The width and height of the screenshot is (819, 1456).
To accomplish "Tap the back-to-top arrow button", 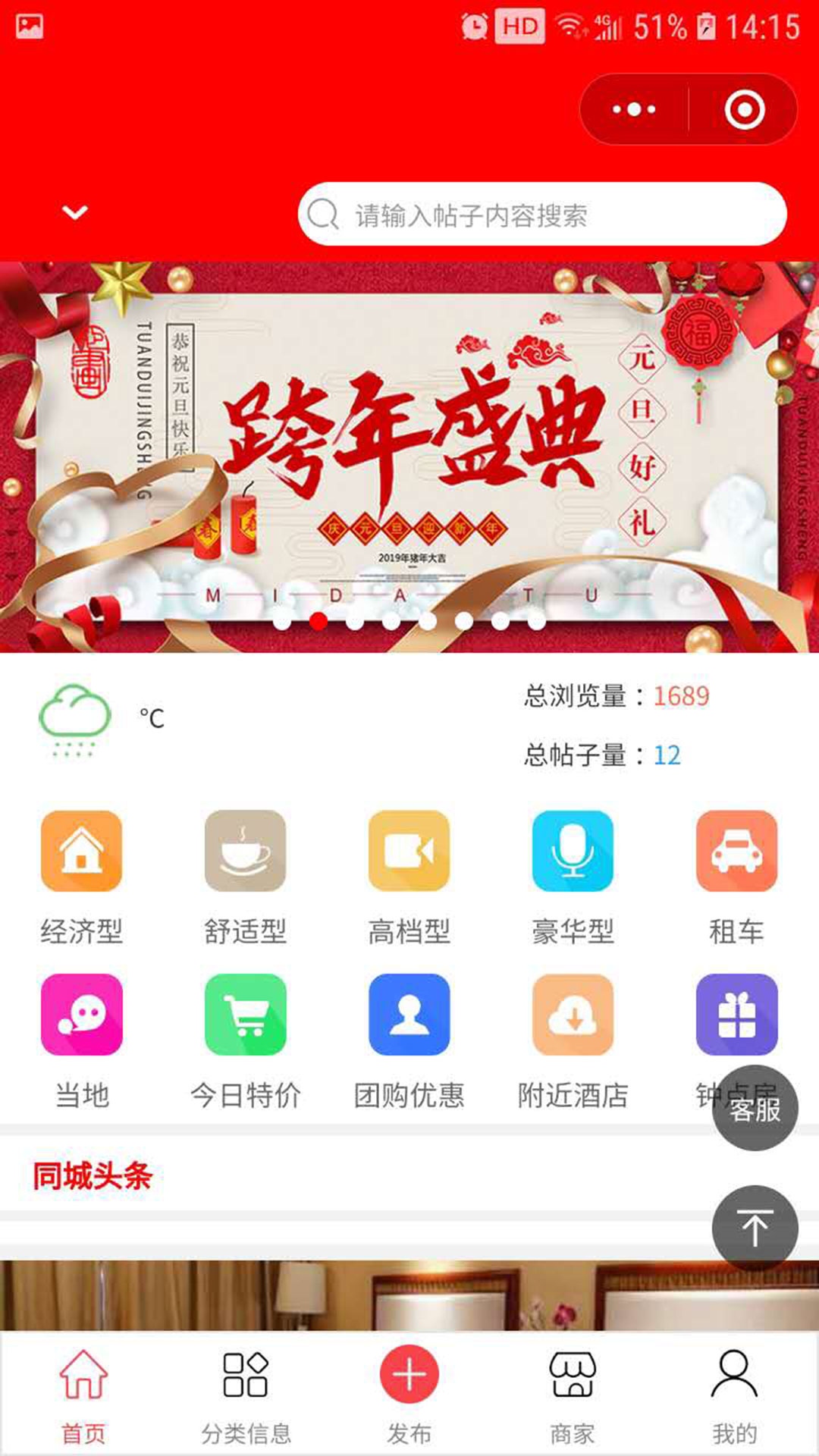I will (755, 1228).
